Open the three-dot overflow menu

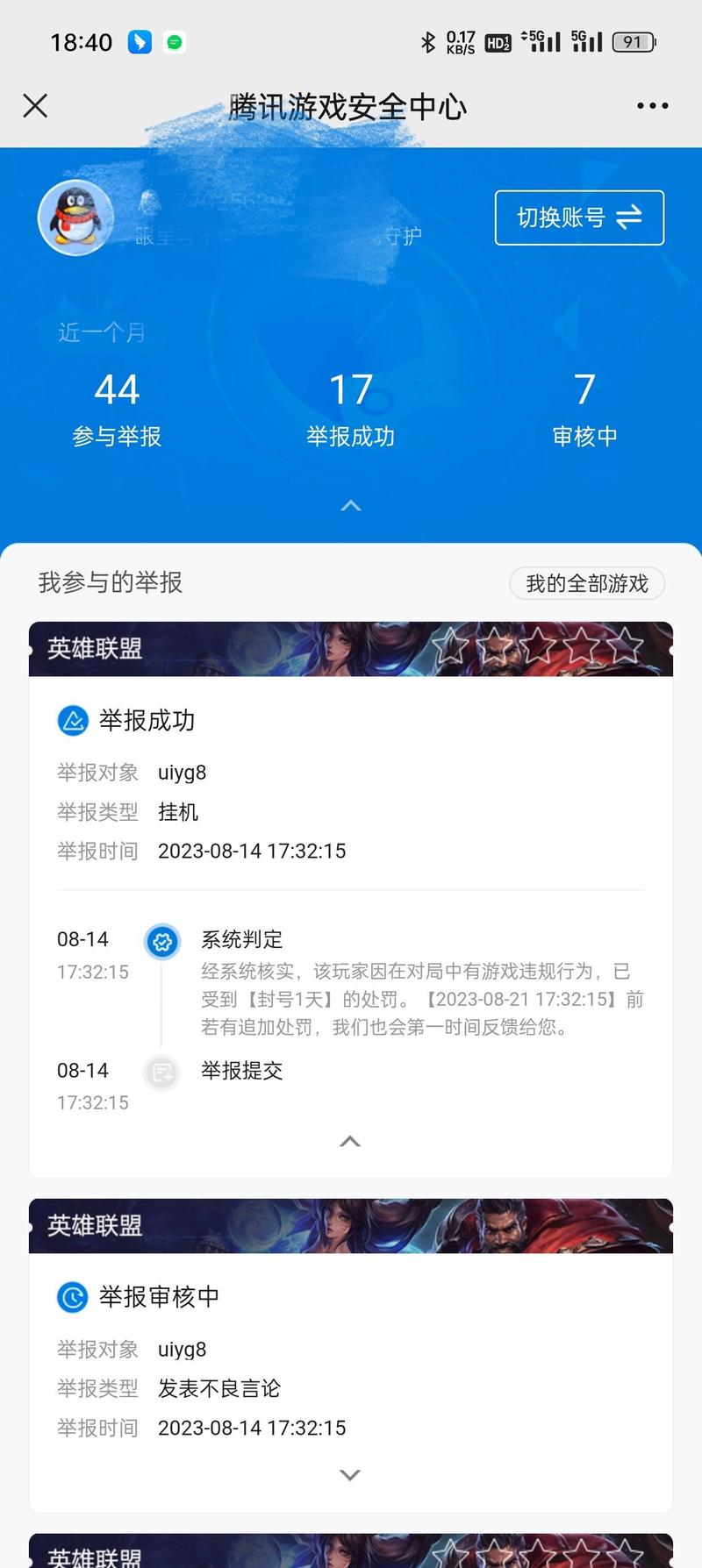click(x=652, y=105)
